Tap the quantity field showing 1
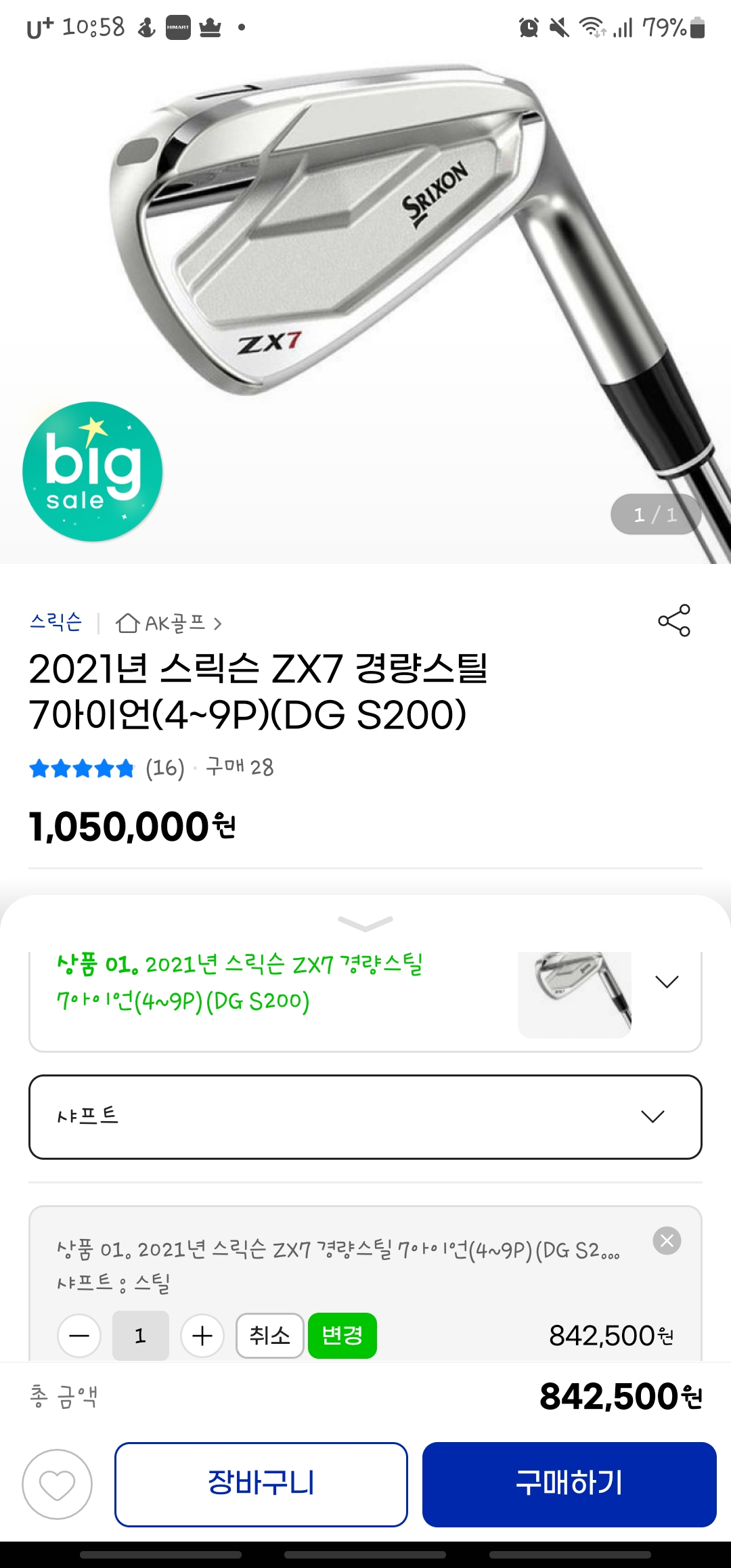 [141, 1336]
